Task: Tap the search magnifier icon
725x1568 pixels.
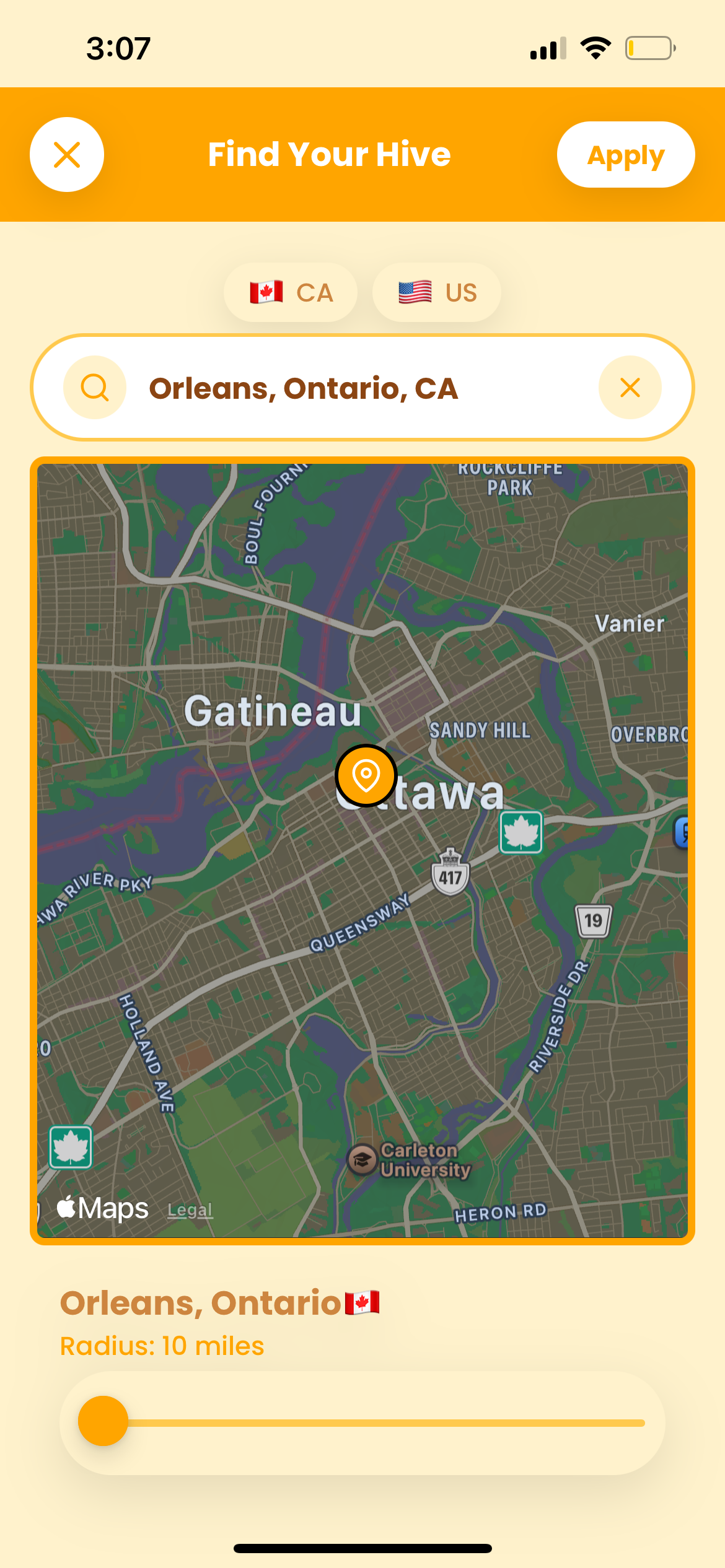Action: pos(95,388)
